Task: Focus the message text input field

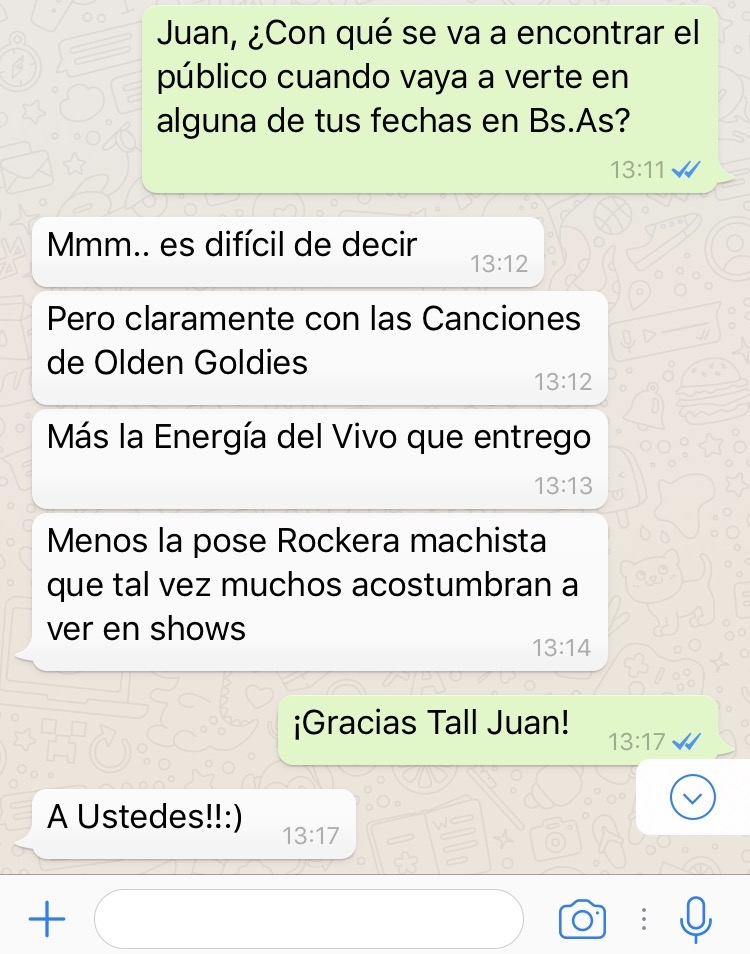Action: 308,919
